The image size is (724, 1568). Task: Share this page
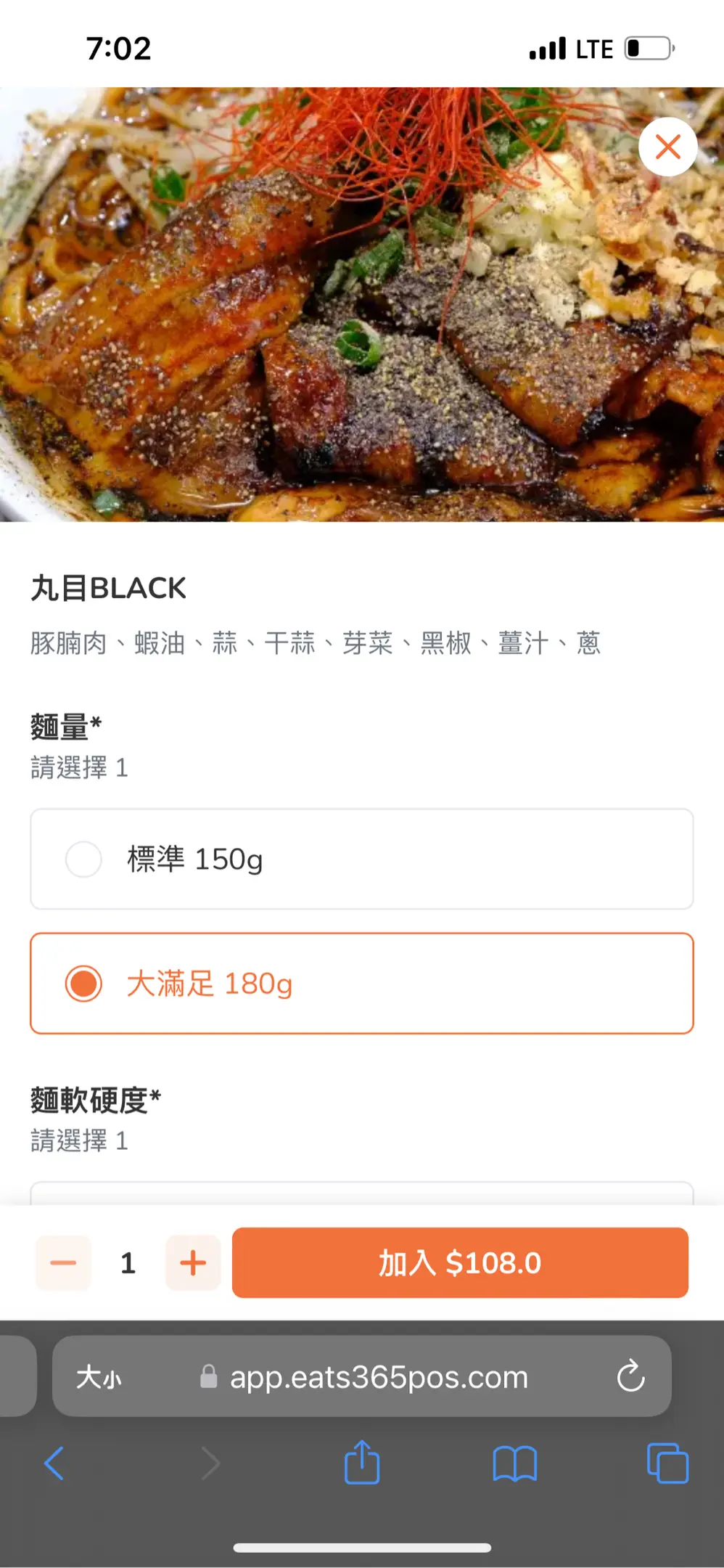pyautogui.click(x=362, y=1463)
